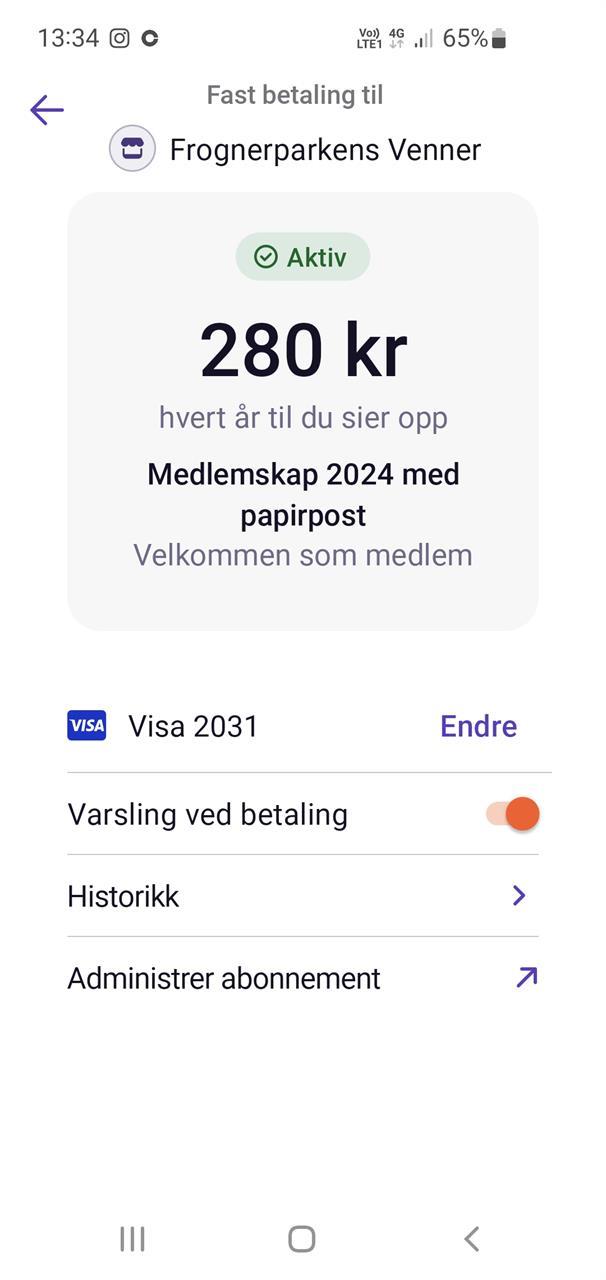Go back using the purple arrow

pos(47,110)
